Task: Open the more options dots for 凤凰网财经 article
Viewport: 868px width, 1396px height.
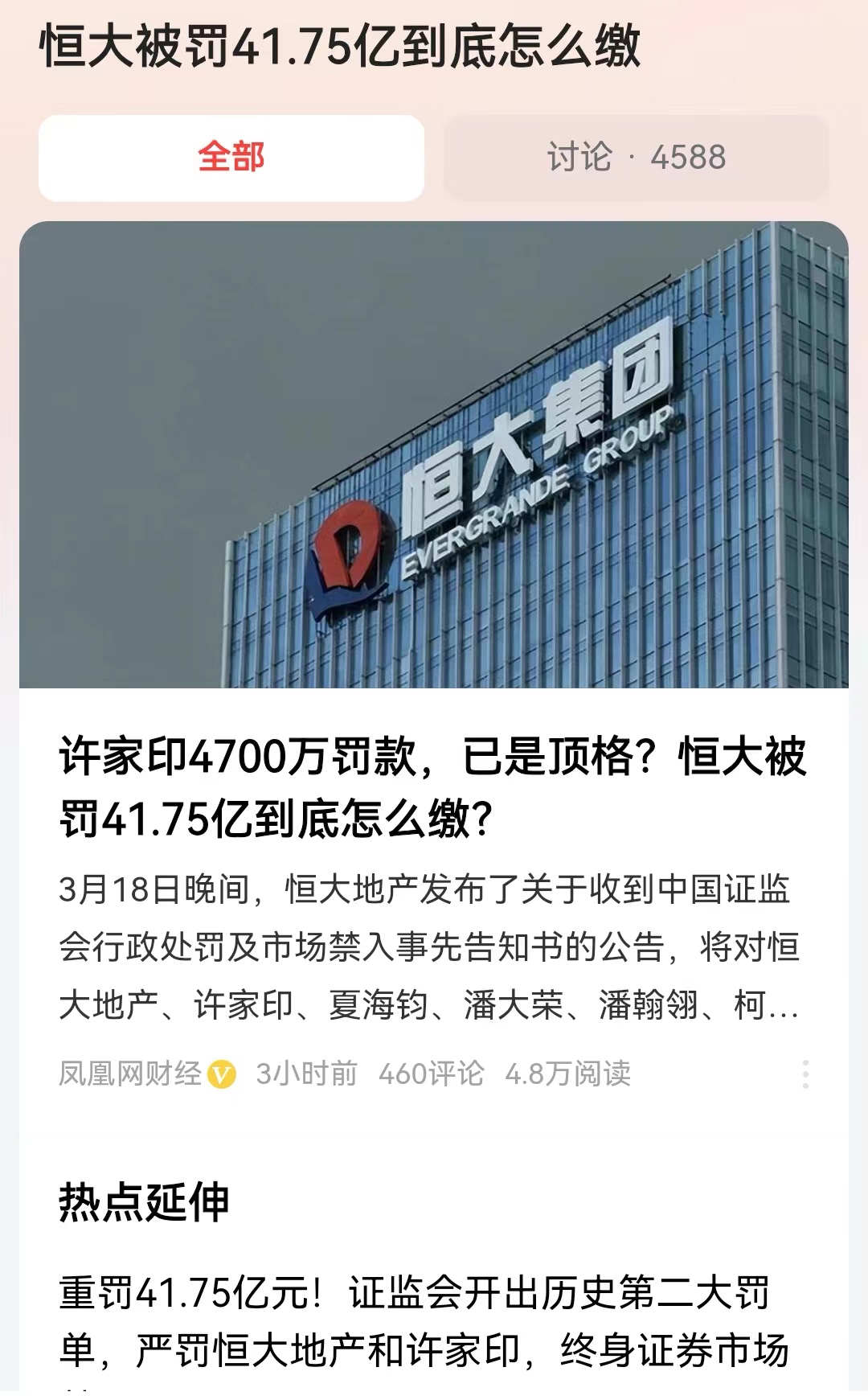Action: click(x=805, y=1074)
